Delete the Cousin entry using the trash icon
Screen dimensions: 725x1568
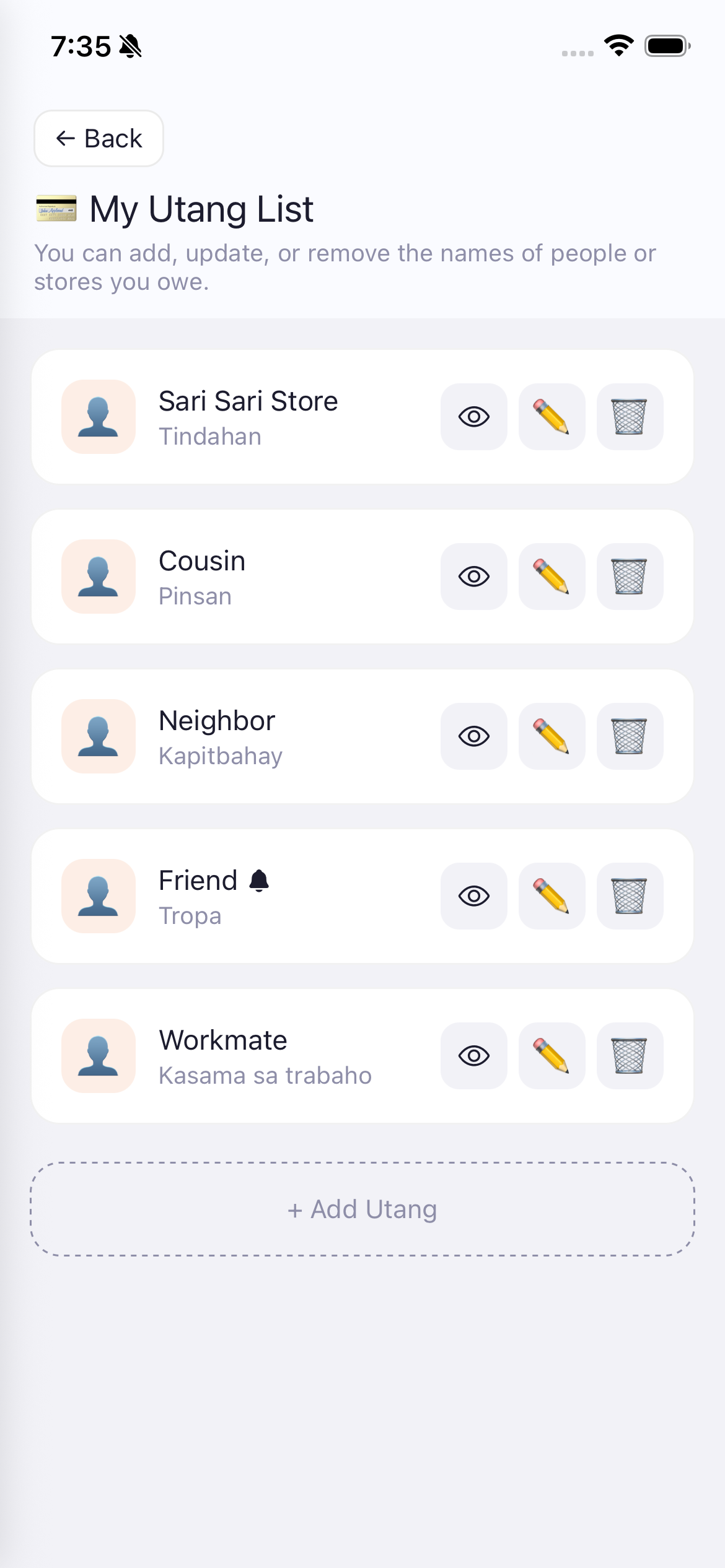[x=630, y=577]
